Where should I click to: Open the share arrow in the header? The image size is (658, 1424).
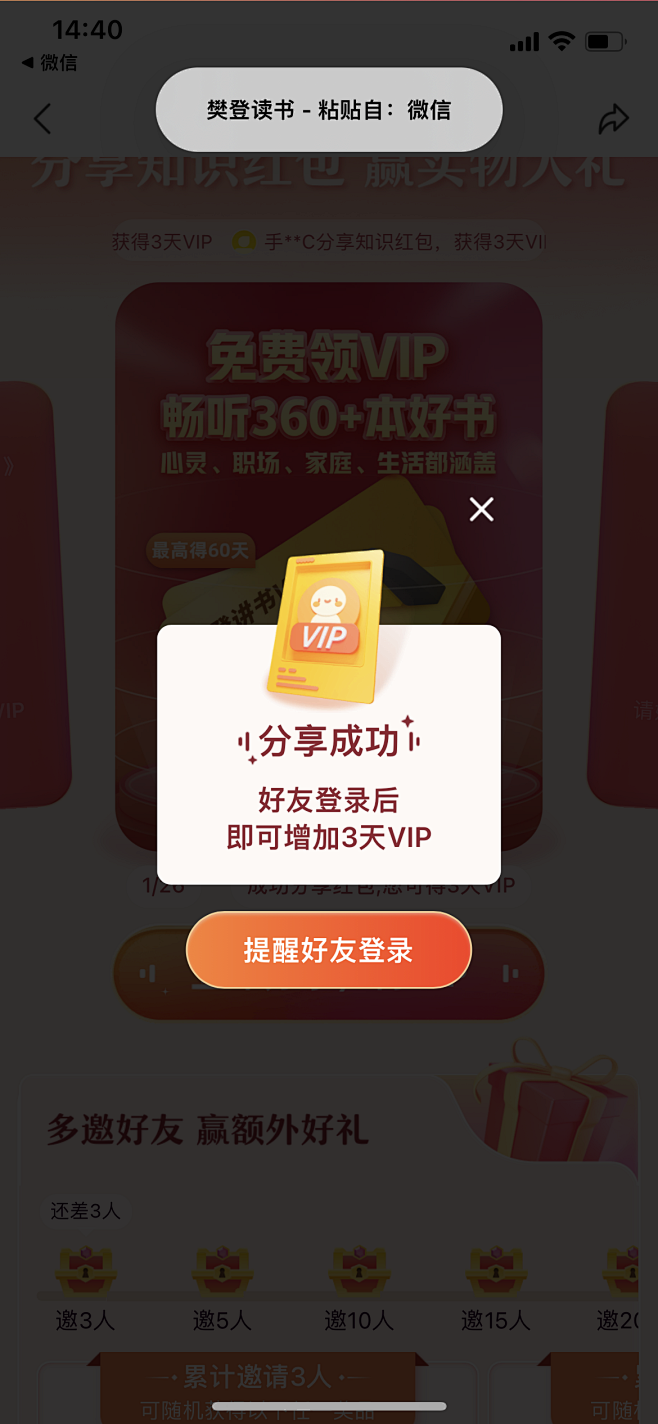613,119
